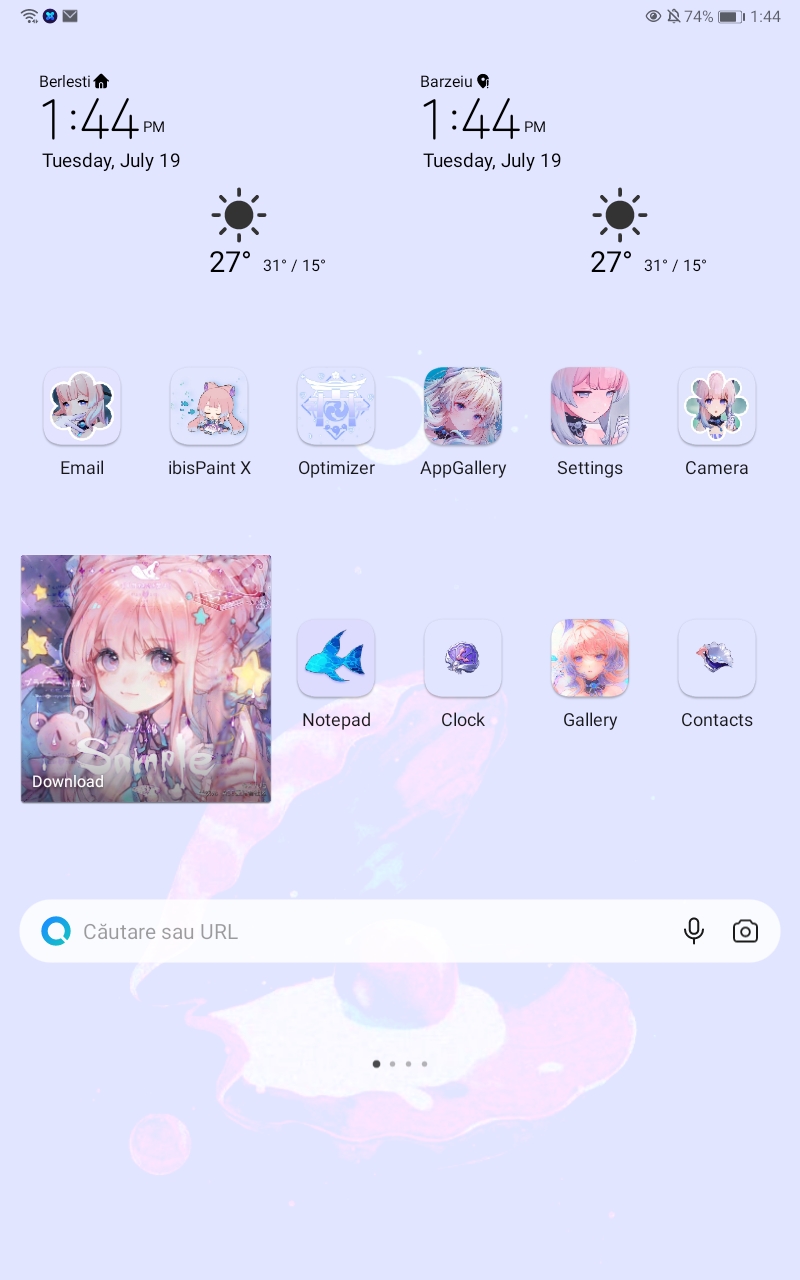Open the Email app
This screenshot has height=1280, width=800.
click(x=82, y=406)
